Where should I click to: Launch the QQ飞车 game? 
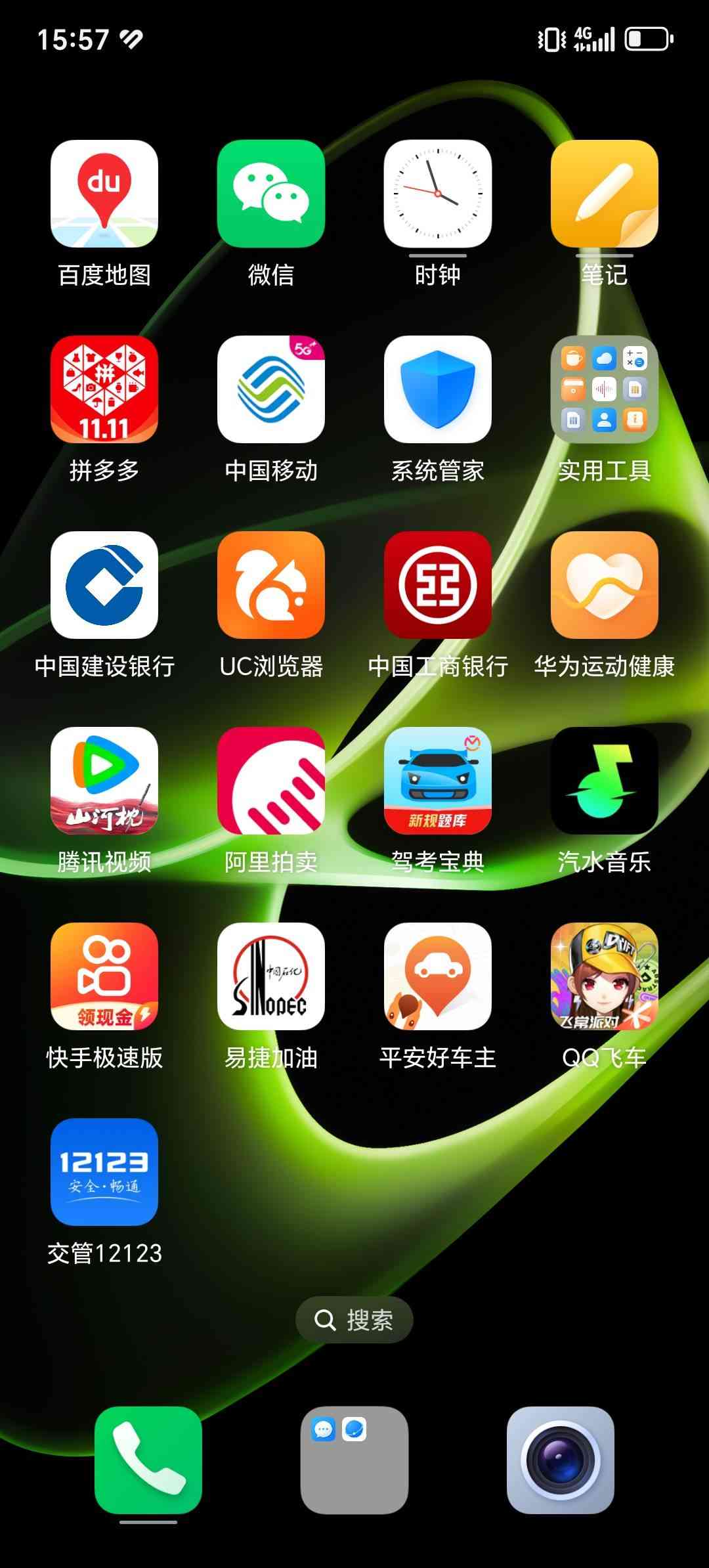[x=605, y=976]
